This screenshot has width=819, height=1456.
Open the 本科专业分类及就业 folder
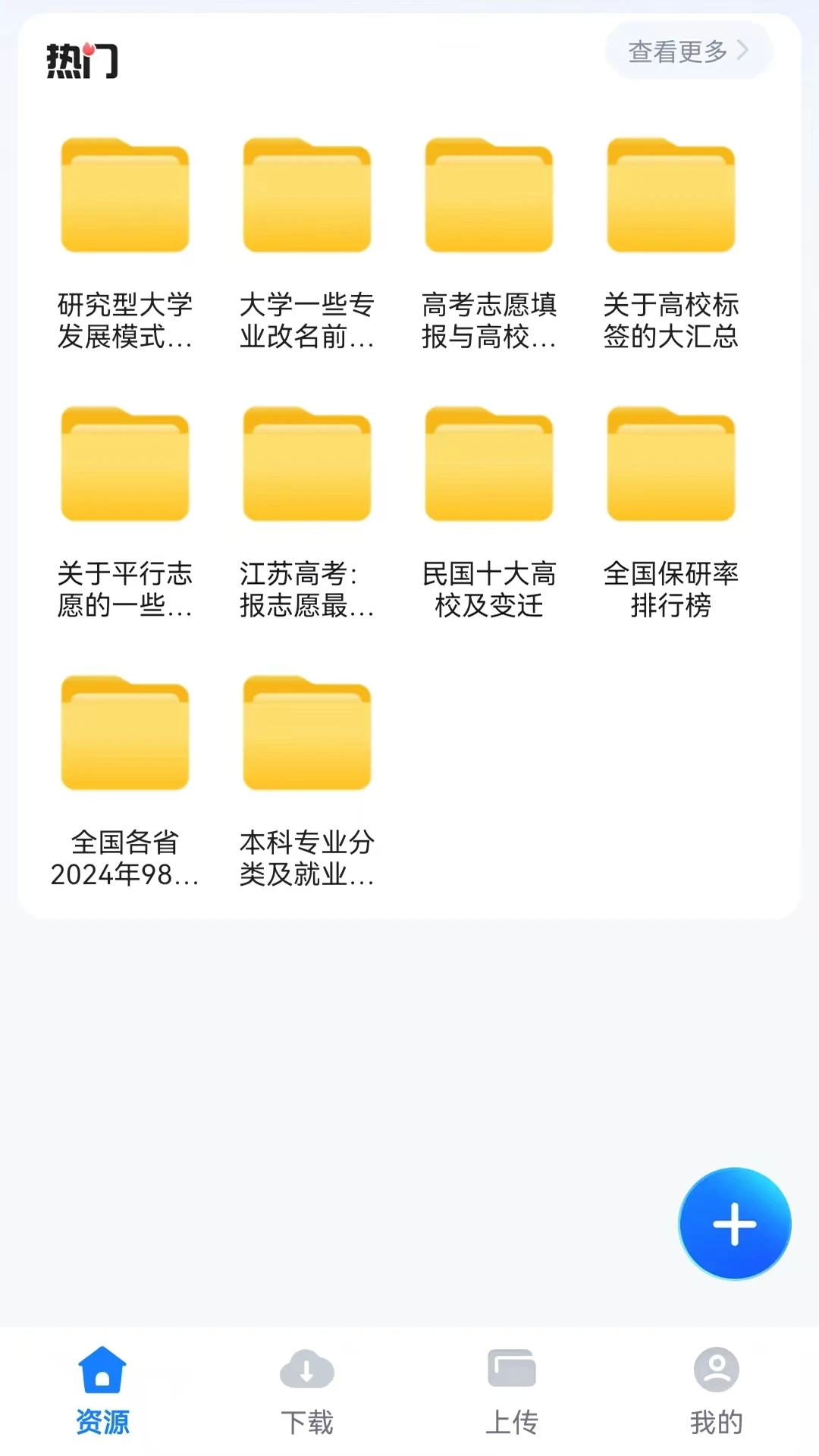(306, 732)
